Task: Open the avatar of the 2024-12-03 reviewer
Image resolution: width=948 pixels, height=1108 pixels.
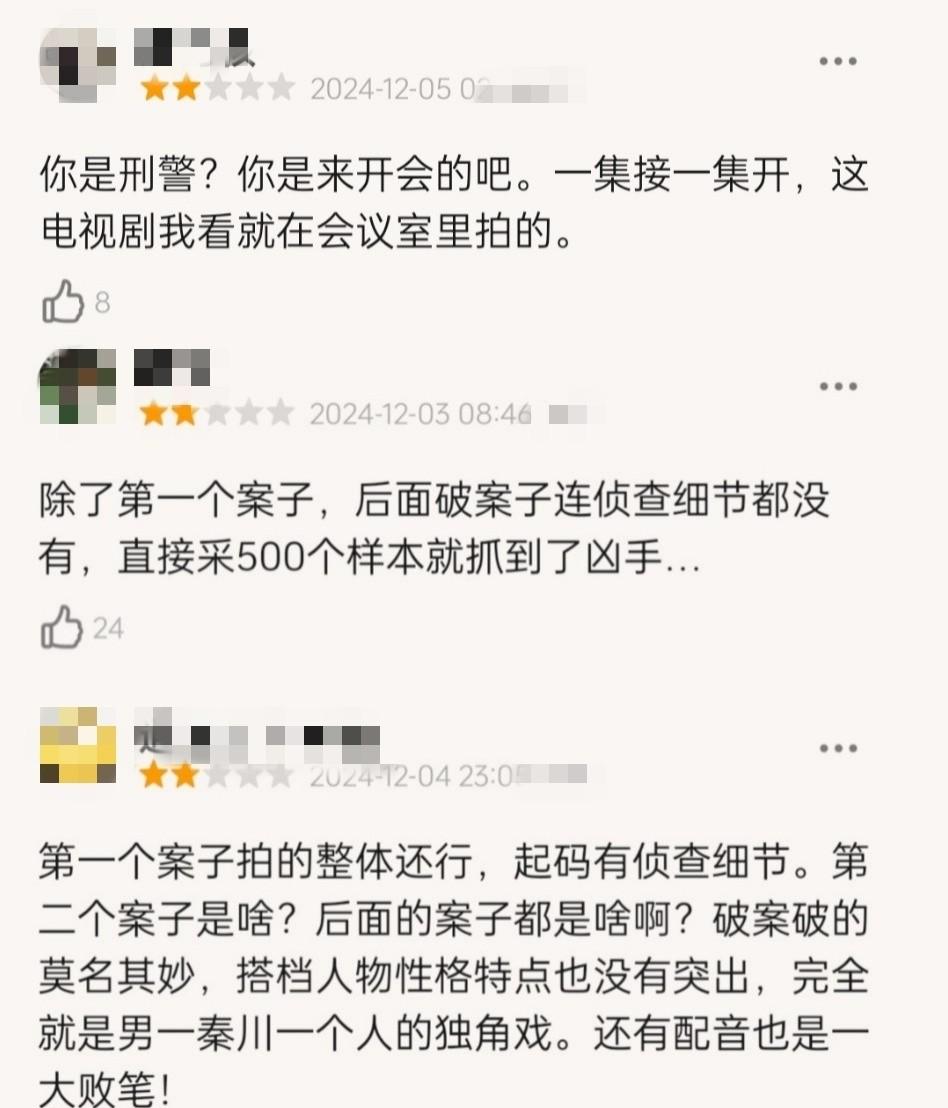Action: 77,386
